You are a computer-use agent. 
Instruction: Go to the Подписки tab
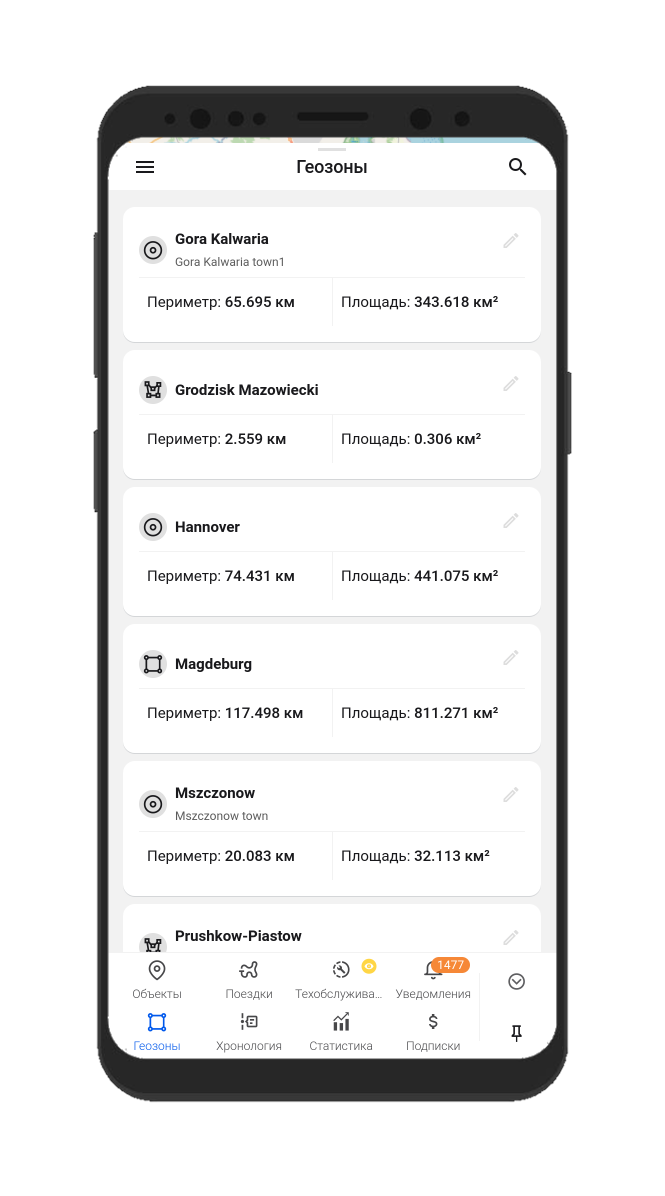tap(433, 1031)
